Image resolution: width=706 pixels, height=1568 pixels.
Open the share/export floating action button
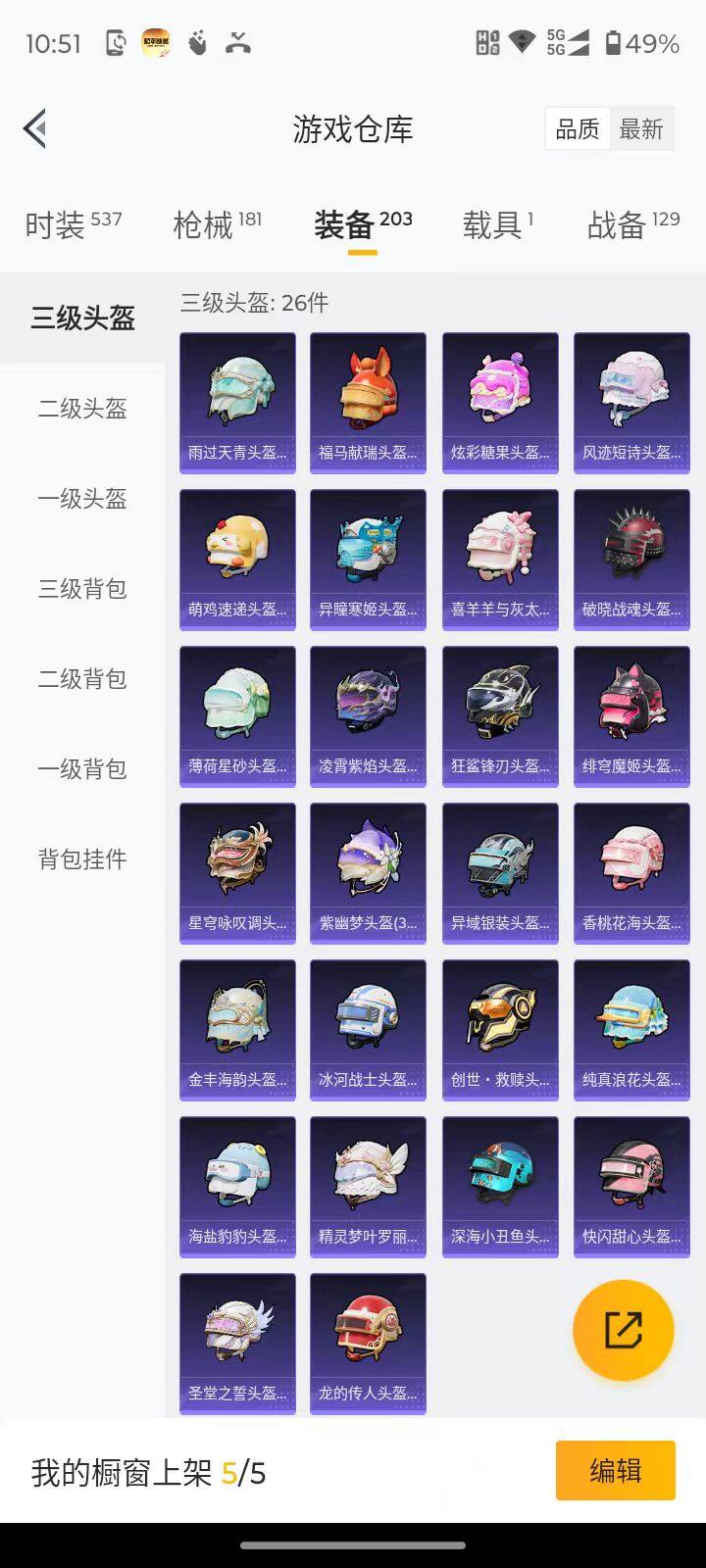(624, 1329)
